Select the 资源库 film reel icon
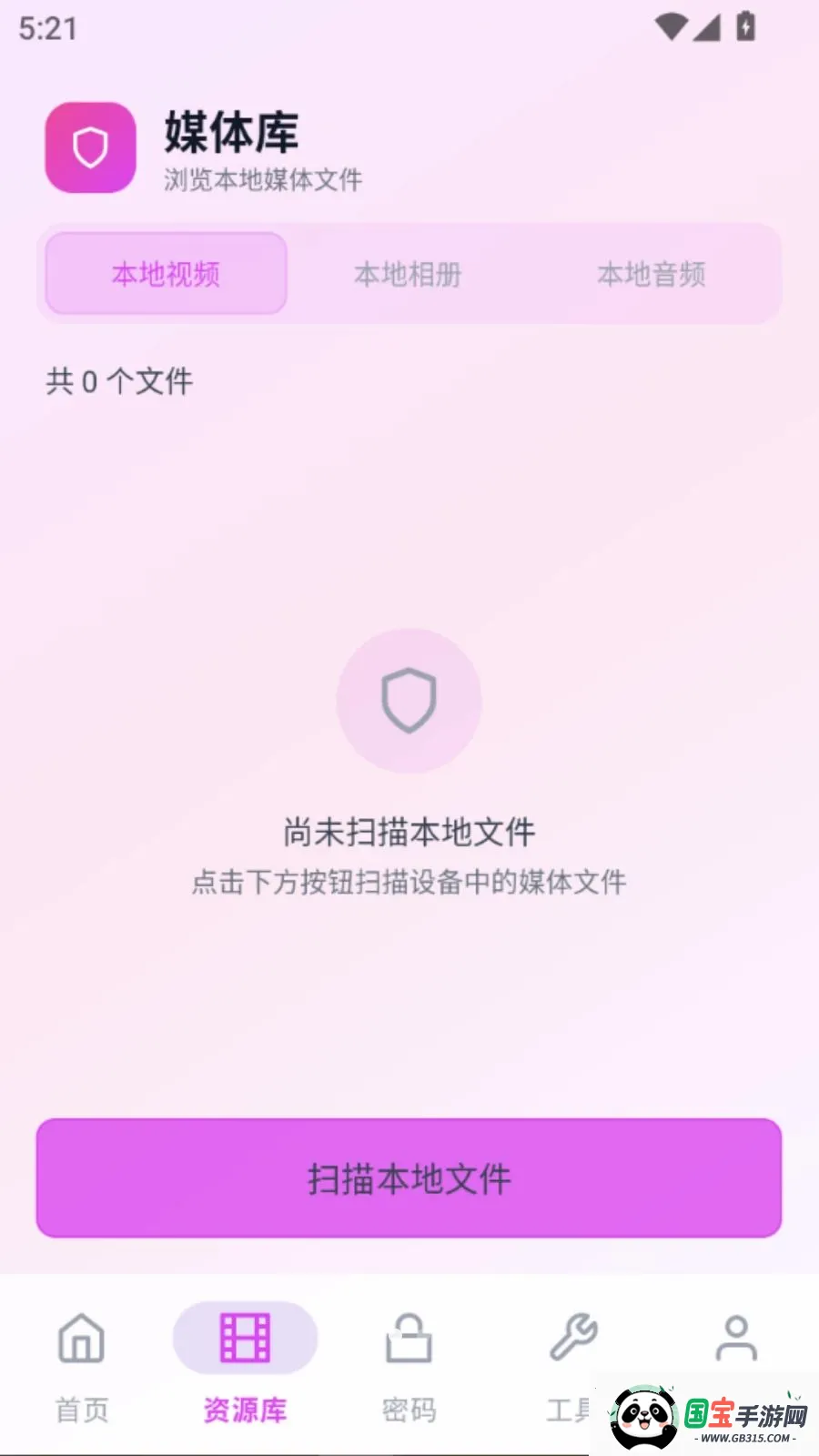819x1456 pixels. click(x=244, y=1336)
